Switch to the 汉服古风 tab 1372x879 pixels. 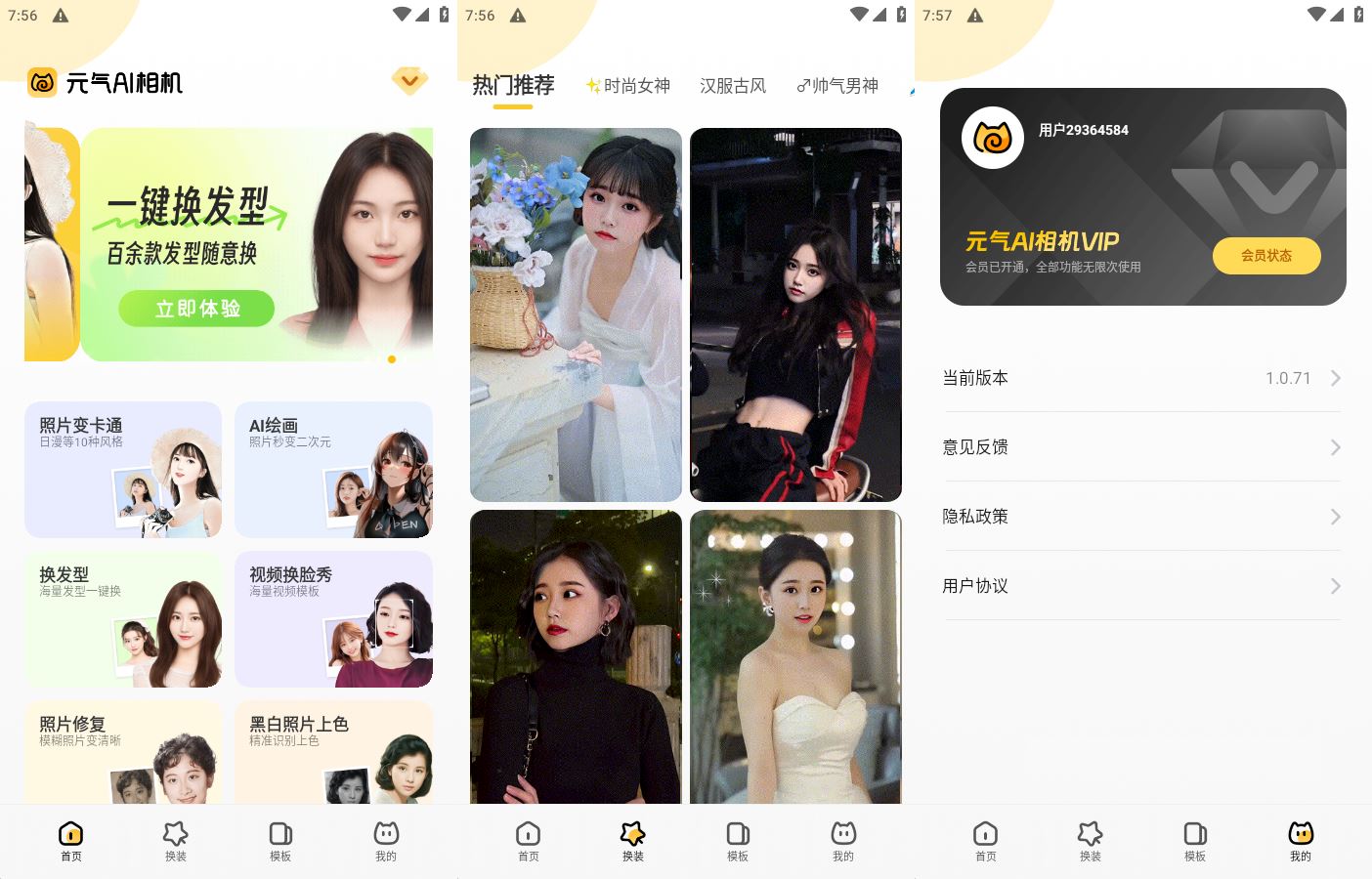coord(733,86)
